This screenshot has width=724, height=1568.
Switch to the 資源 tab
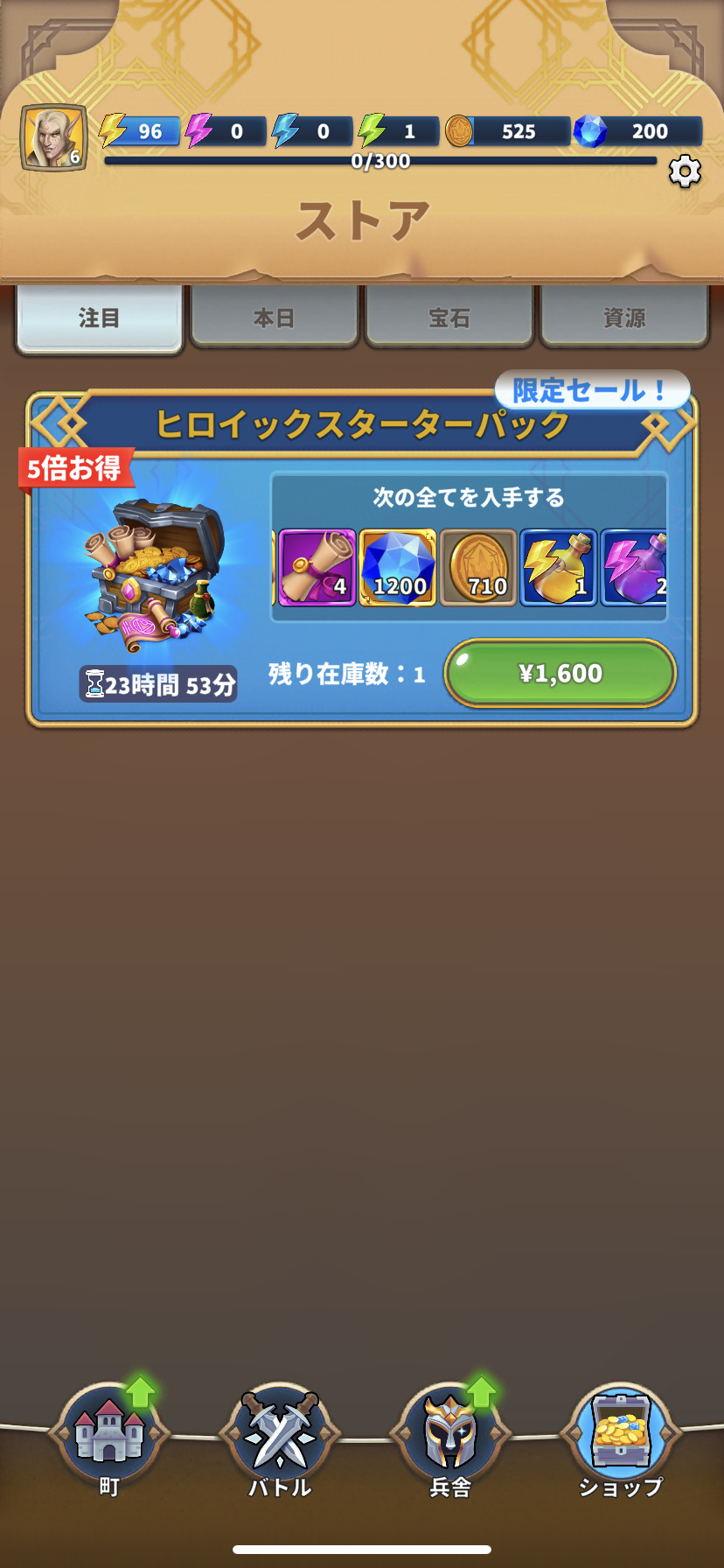pos(623,318)
